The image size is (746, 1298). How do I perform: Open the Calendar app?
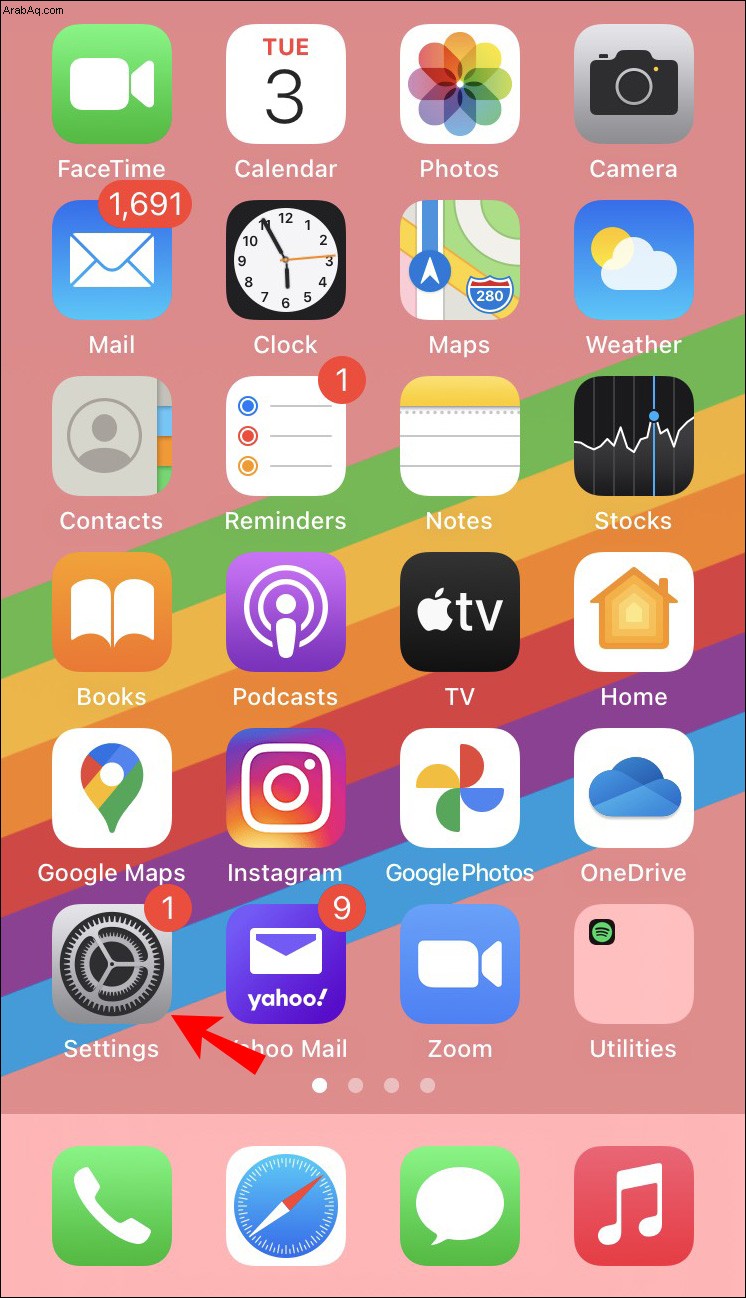pyautogui.click(x=286, y=84)
